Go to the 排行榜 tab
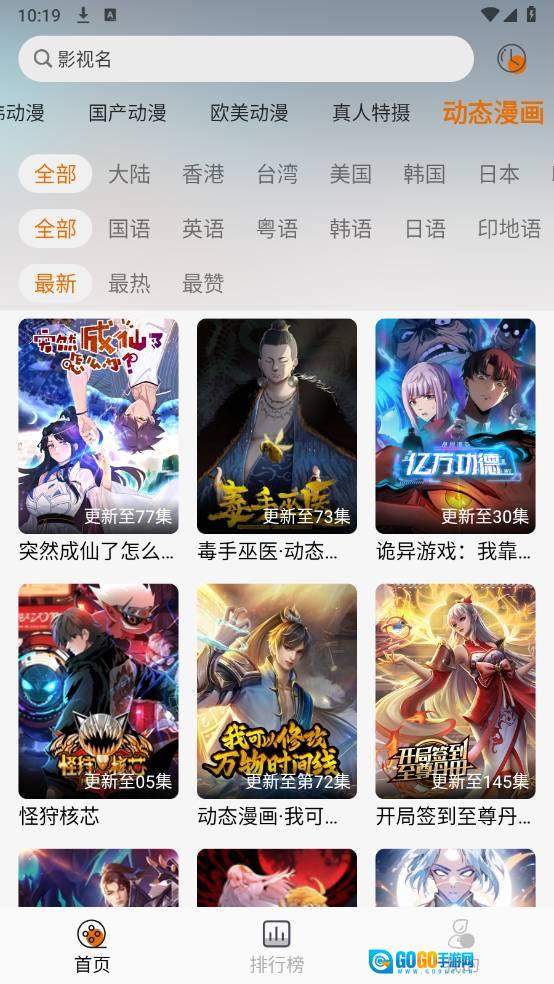 [x=277, y=947]
